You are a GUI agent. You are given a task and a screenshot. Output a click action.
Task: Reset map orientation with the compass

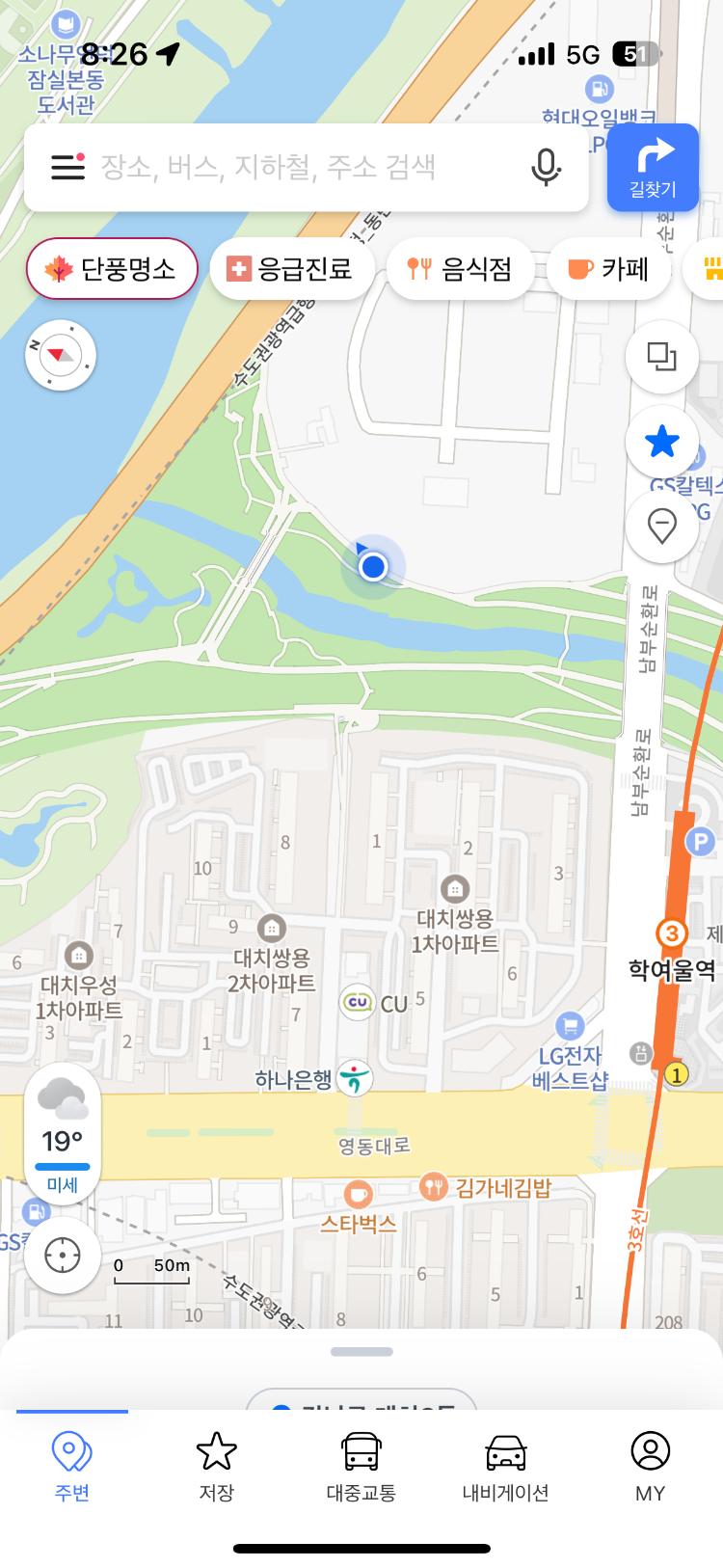click(x=61, y=355)
